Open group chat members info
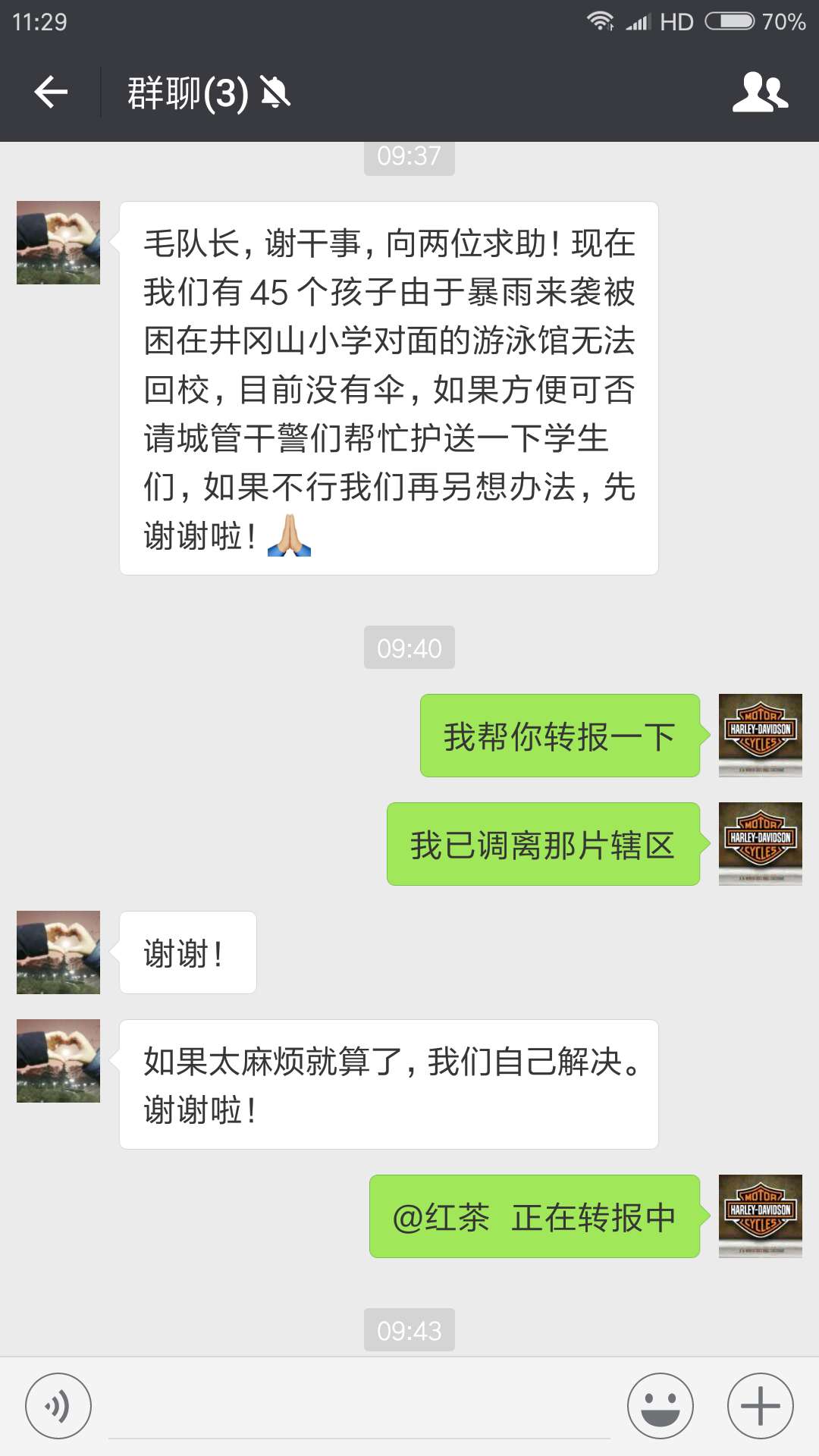Viewport: 819px width, 1456px height. 760,93
